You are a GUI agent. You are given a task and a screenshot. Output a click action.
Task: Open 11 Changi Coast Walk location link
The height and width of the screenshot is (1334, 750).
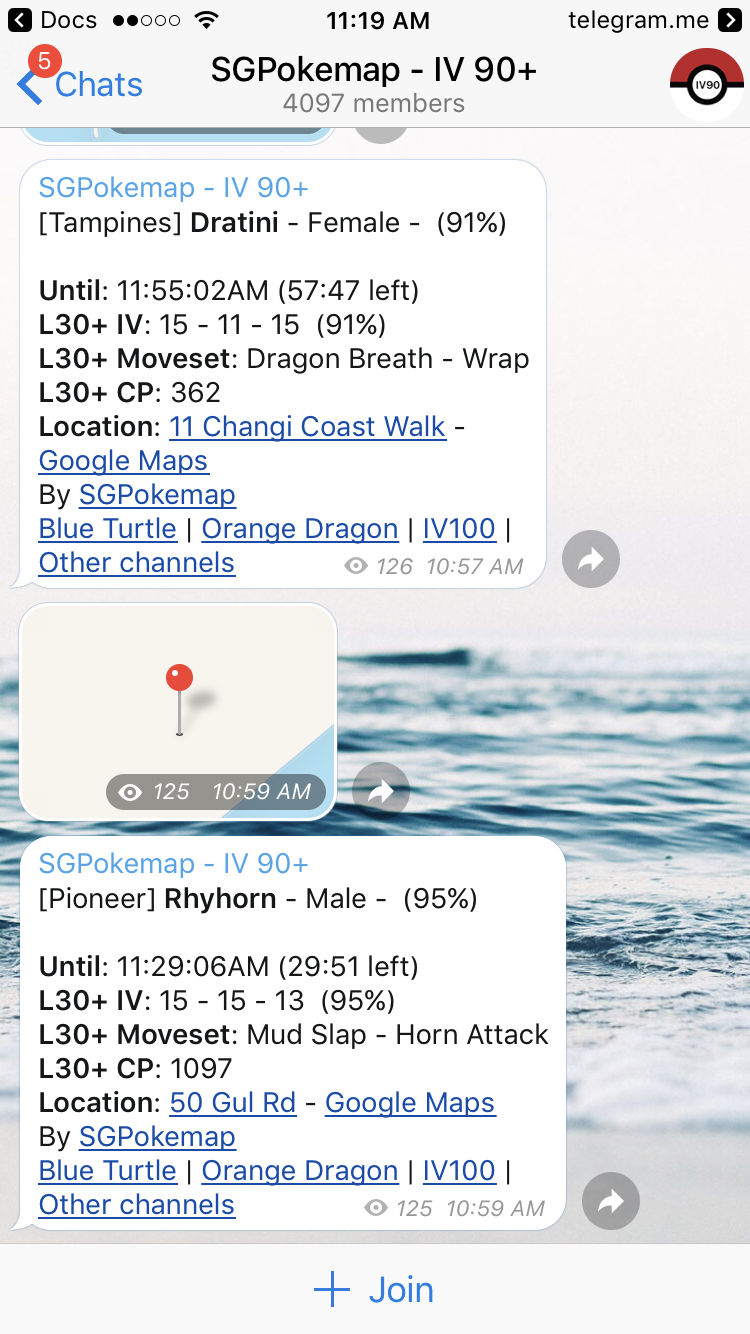307,427
